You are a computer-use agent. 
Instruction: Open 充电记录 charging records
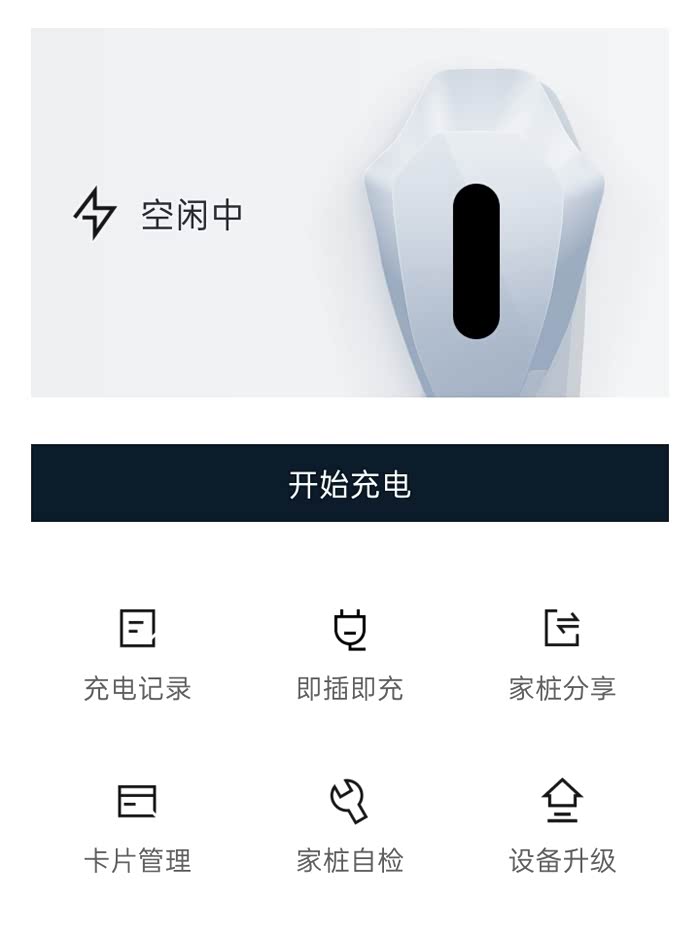pos(138,655)
